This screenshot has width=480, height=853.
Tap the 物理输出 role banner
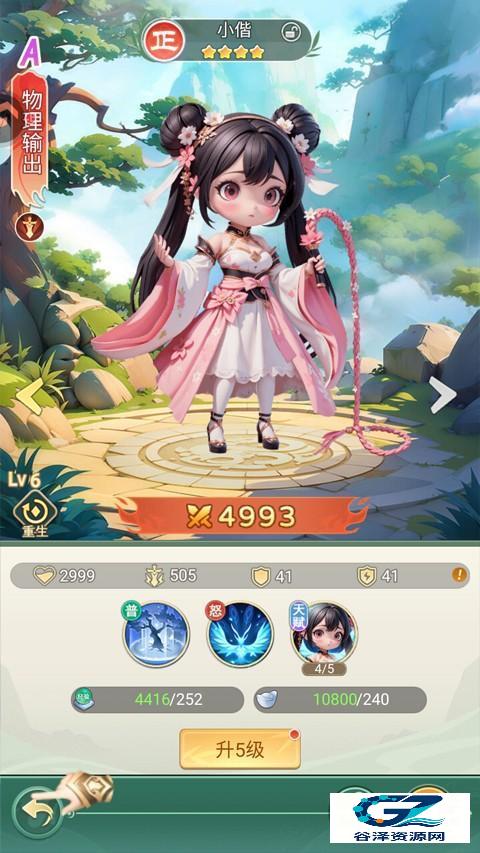coord(30,137)
